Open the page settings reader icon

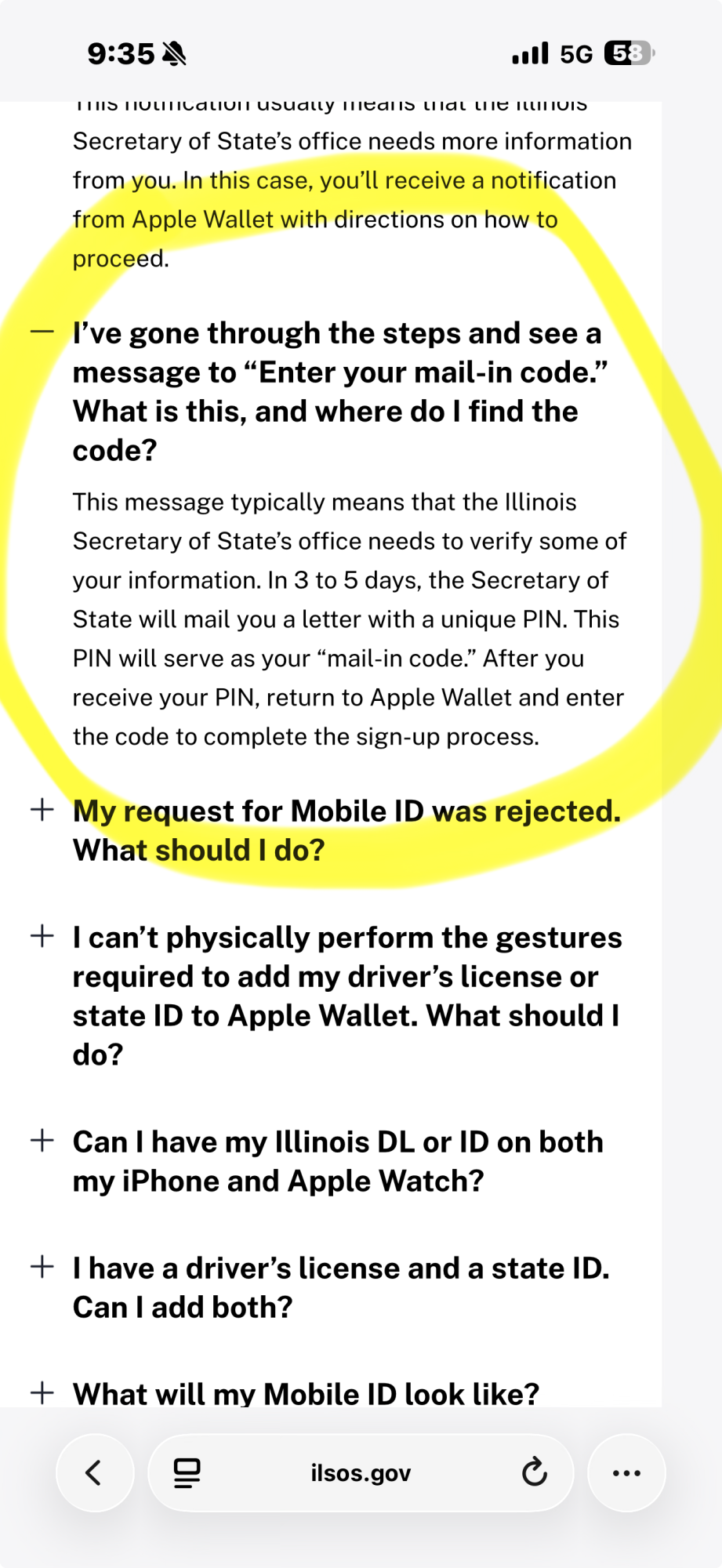(x=187, y=1473)
